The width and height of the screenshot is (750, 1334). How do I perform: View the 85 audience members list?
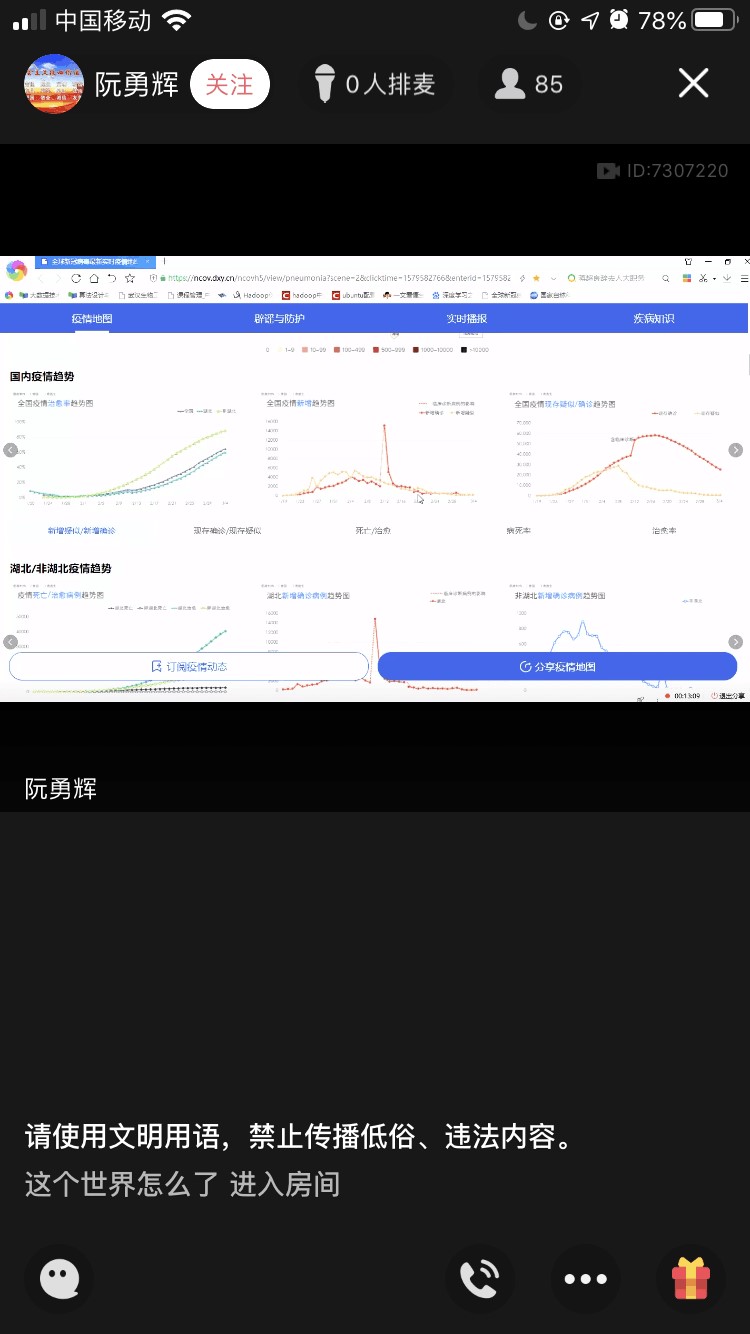point(530,85)
